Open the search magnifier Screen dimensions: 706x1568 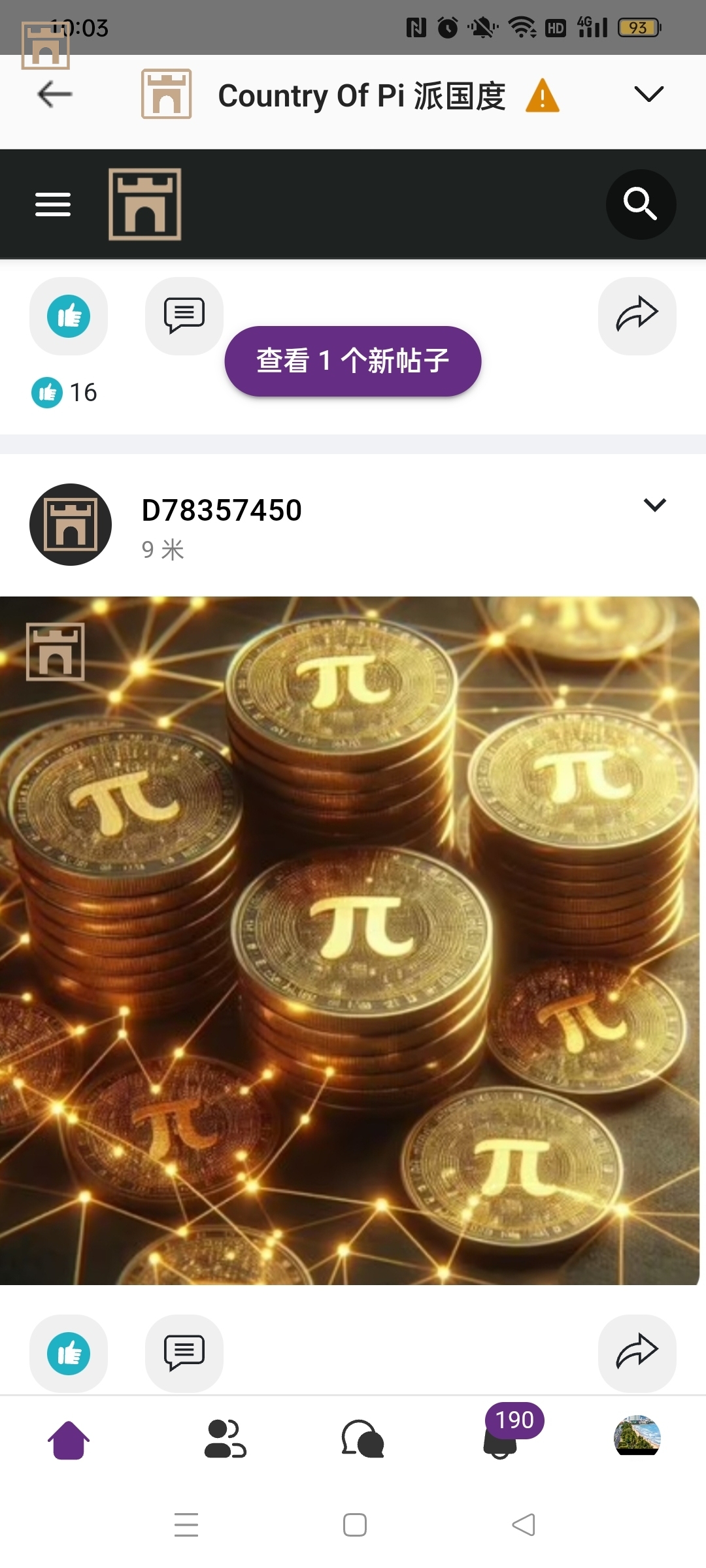[641, 204]
